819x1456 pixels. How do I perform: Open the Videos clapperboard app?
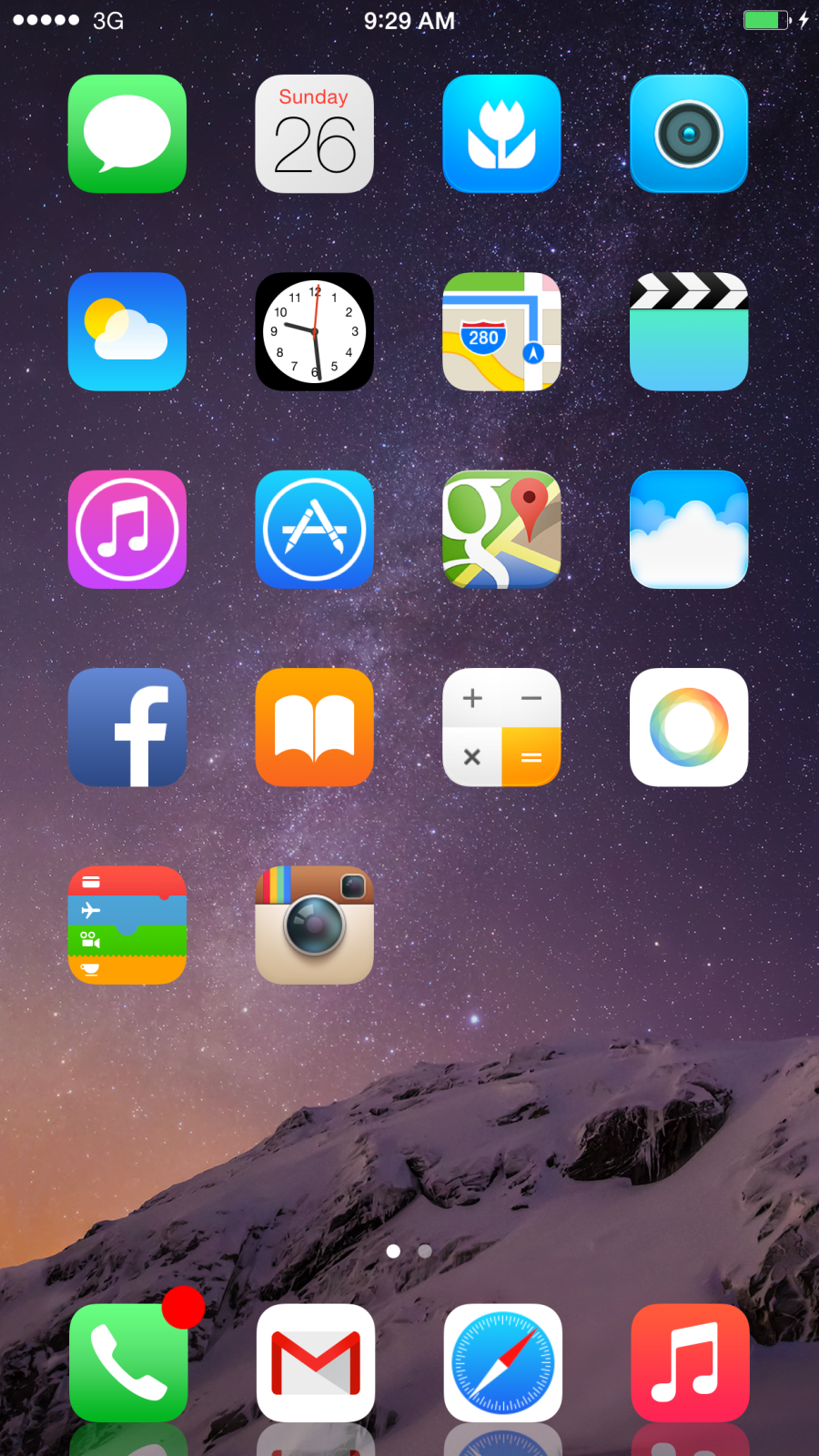tap(689, 331)
